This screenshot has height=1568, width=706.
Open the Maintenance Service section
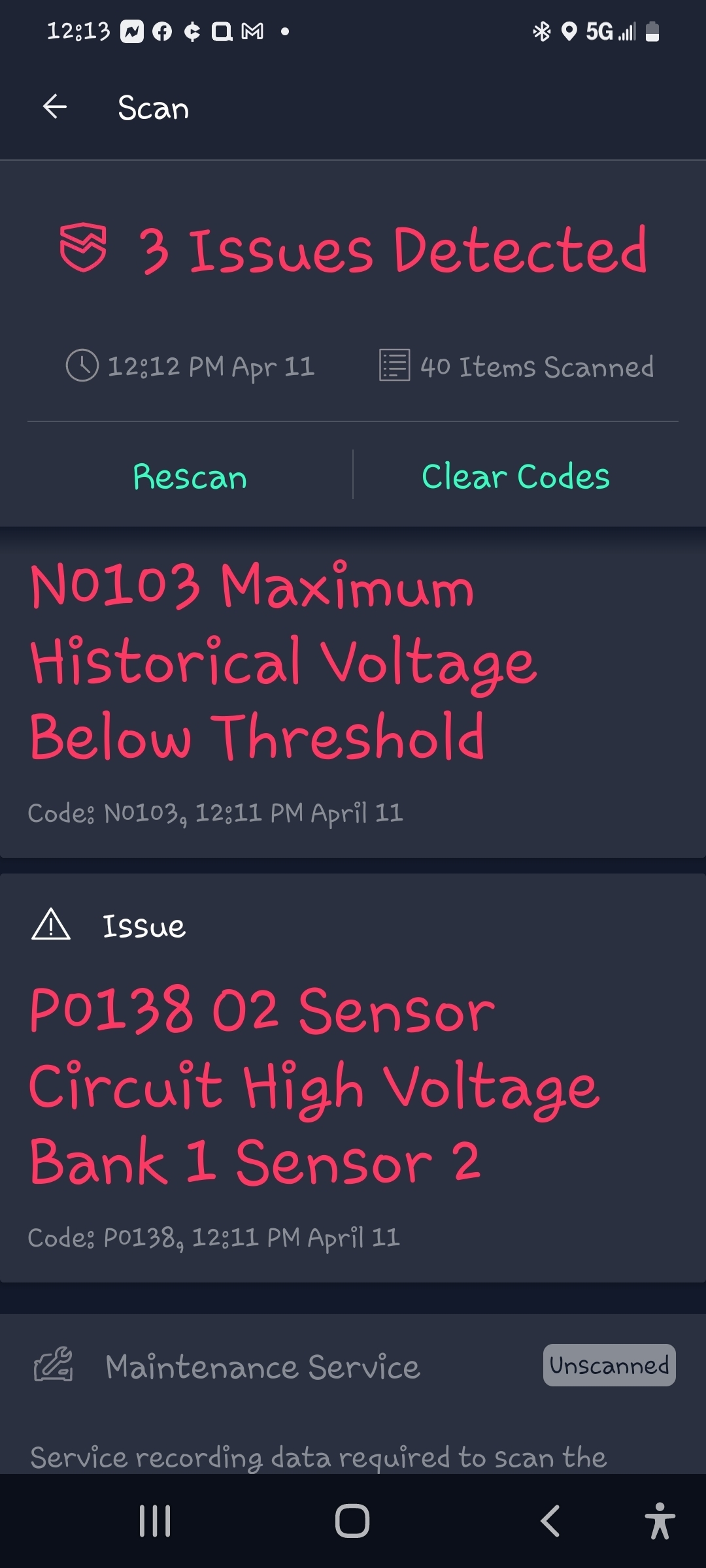263,1367
